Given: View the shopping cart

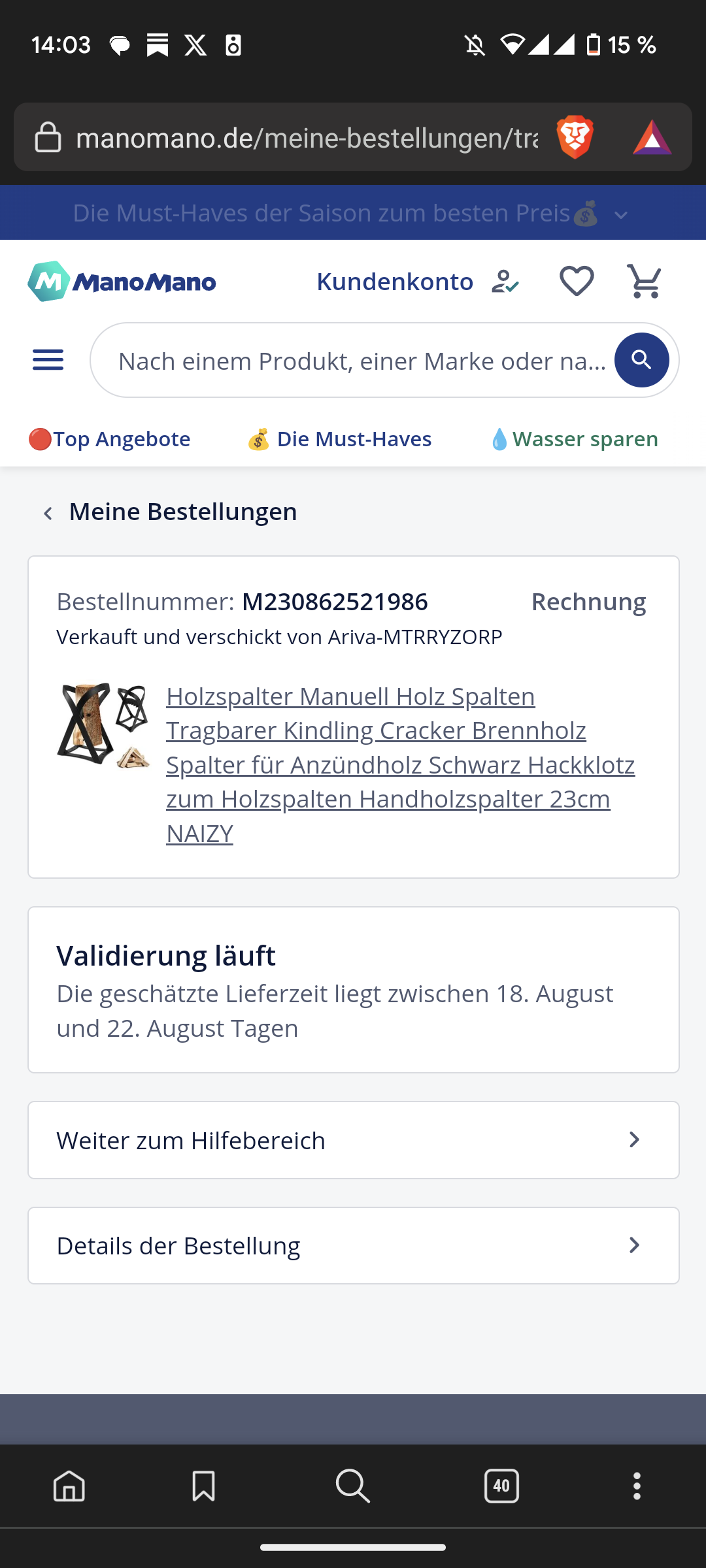Looking at the screenshot, I should (x=645, y=282).
